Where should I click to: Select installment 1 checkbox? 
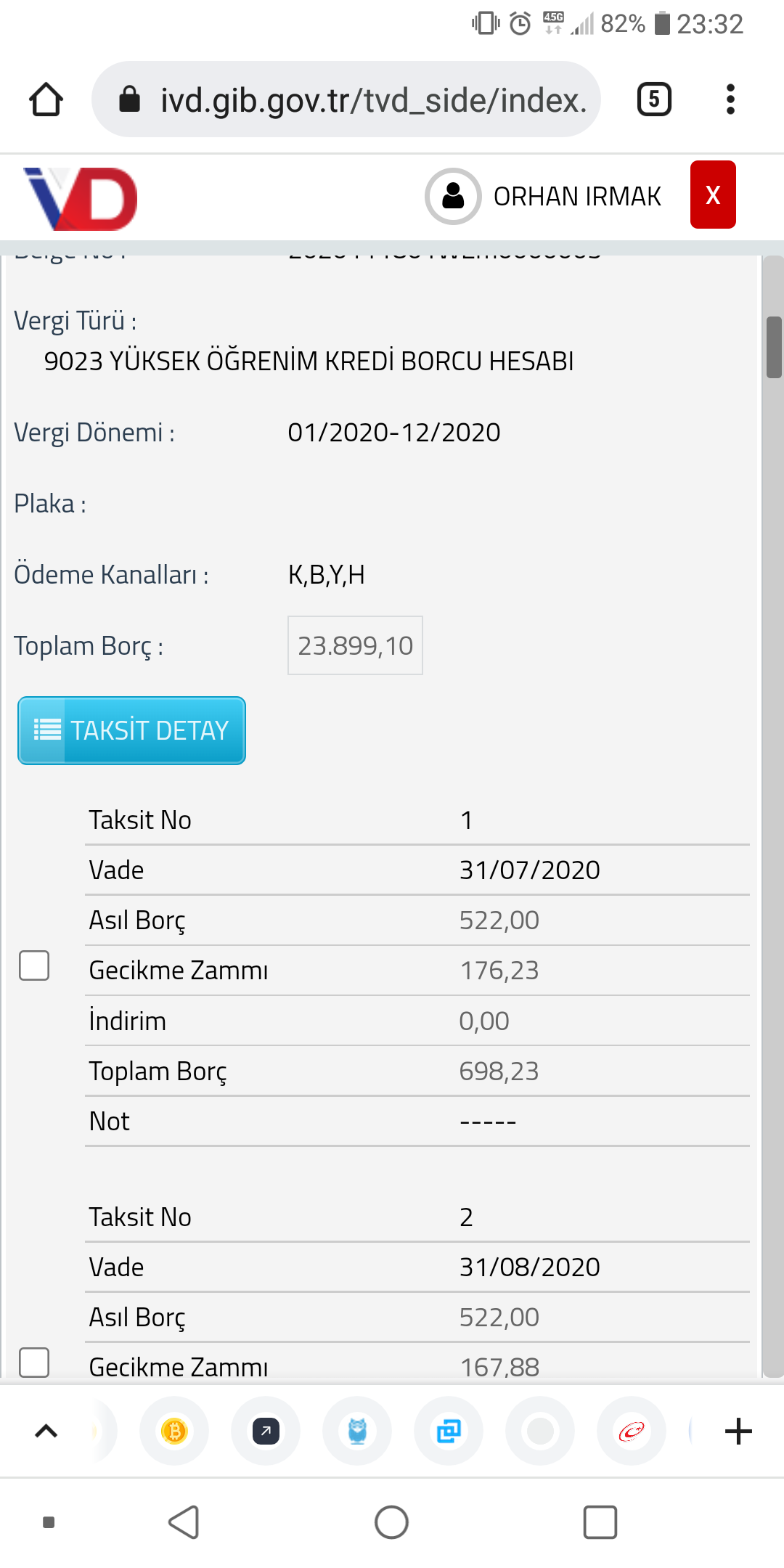[x=34, y=965]
